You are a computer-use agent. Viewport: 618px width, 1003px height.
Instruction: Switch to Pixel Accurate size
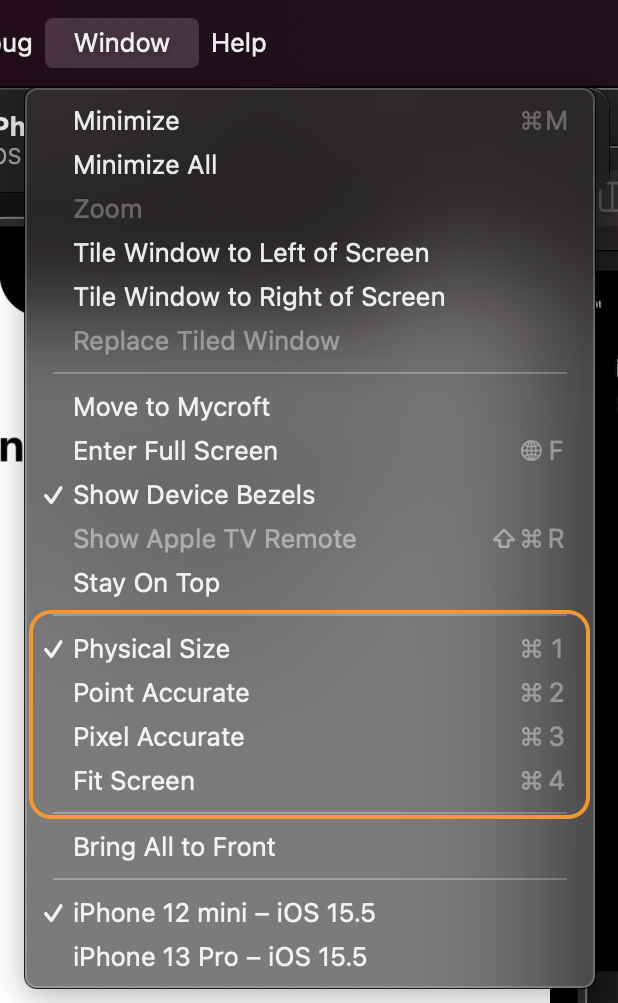[x=158, y=737]
